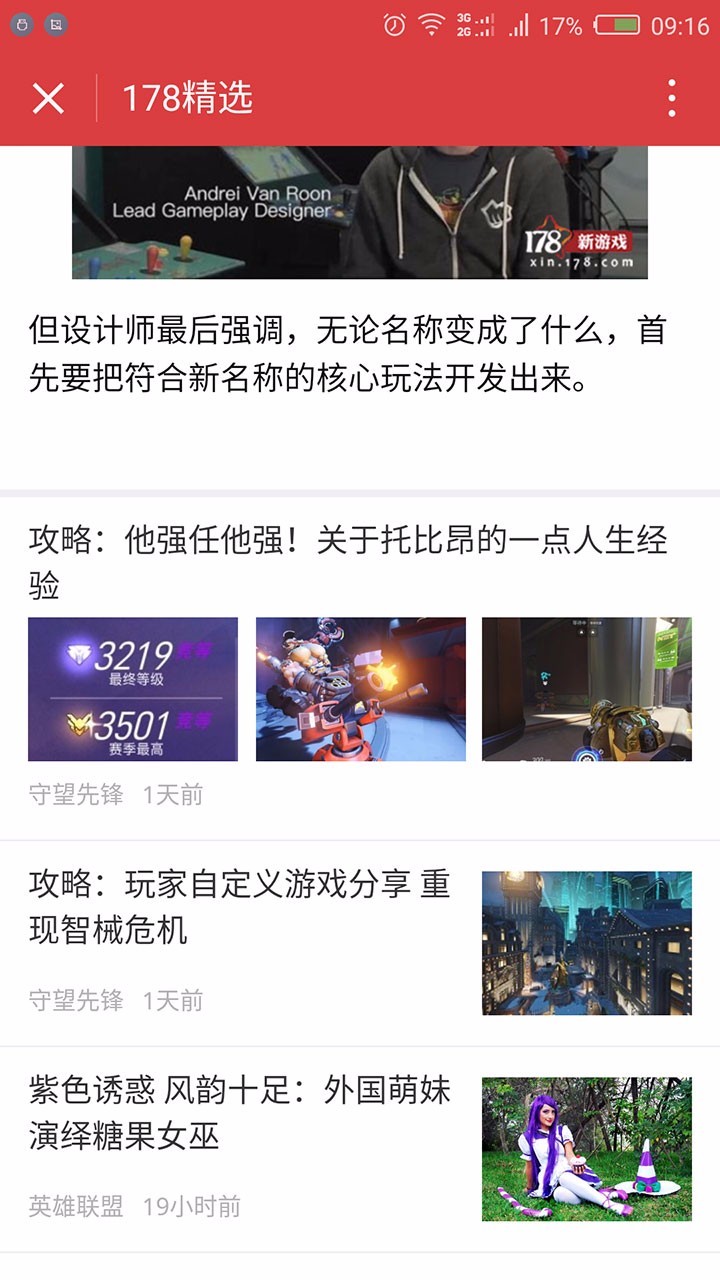Open the 重现智械危机 custom game article
The height and width of the screenshot is (1280, 720).
(x=240, y=908)
